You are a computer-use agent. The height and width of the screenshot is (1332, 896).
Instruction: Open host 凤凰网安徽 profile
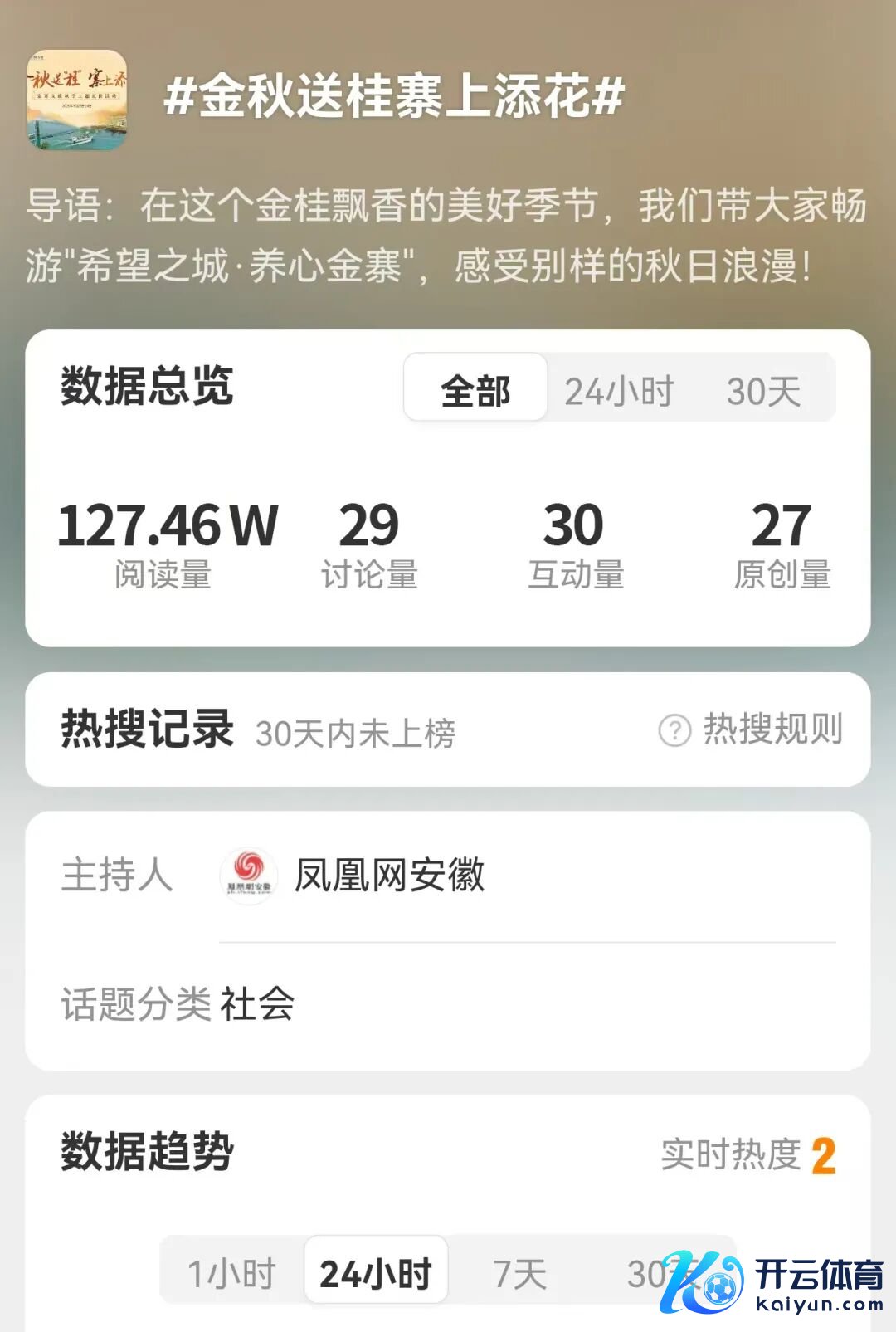(388, 876)
